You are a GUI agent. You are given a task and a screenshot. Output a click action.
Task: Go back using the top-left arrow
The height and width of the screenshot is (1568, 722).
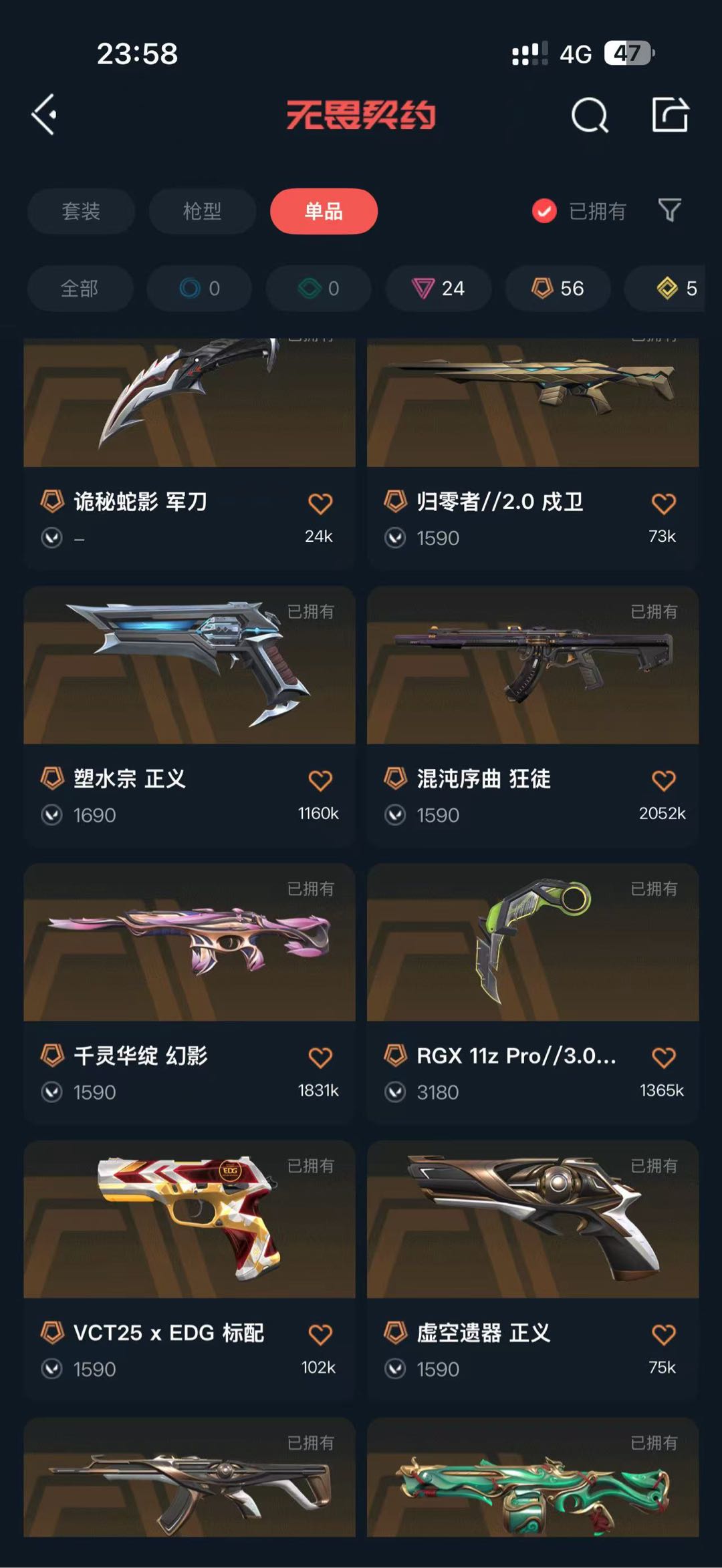point(44,115)
